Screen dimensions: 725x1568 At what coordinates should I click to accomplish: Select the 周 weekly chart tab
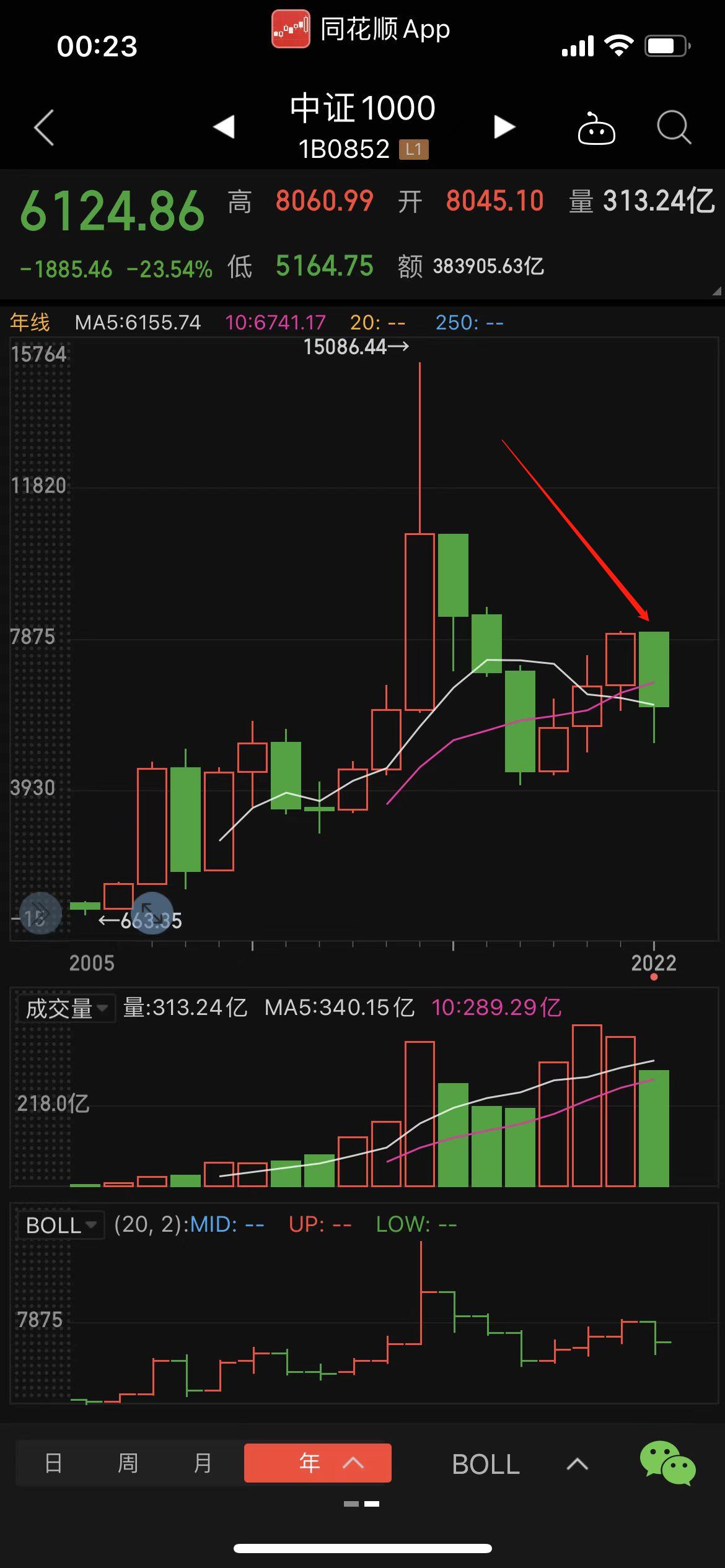point(128,1463)
